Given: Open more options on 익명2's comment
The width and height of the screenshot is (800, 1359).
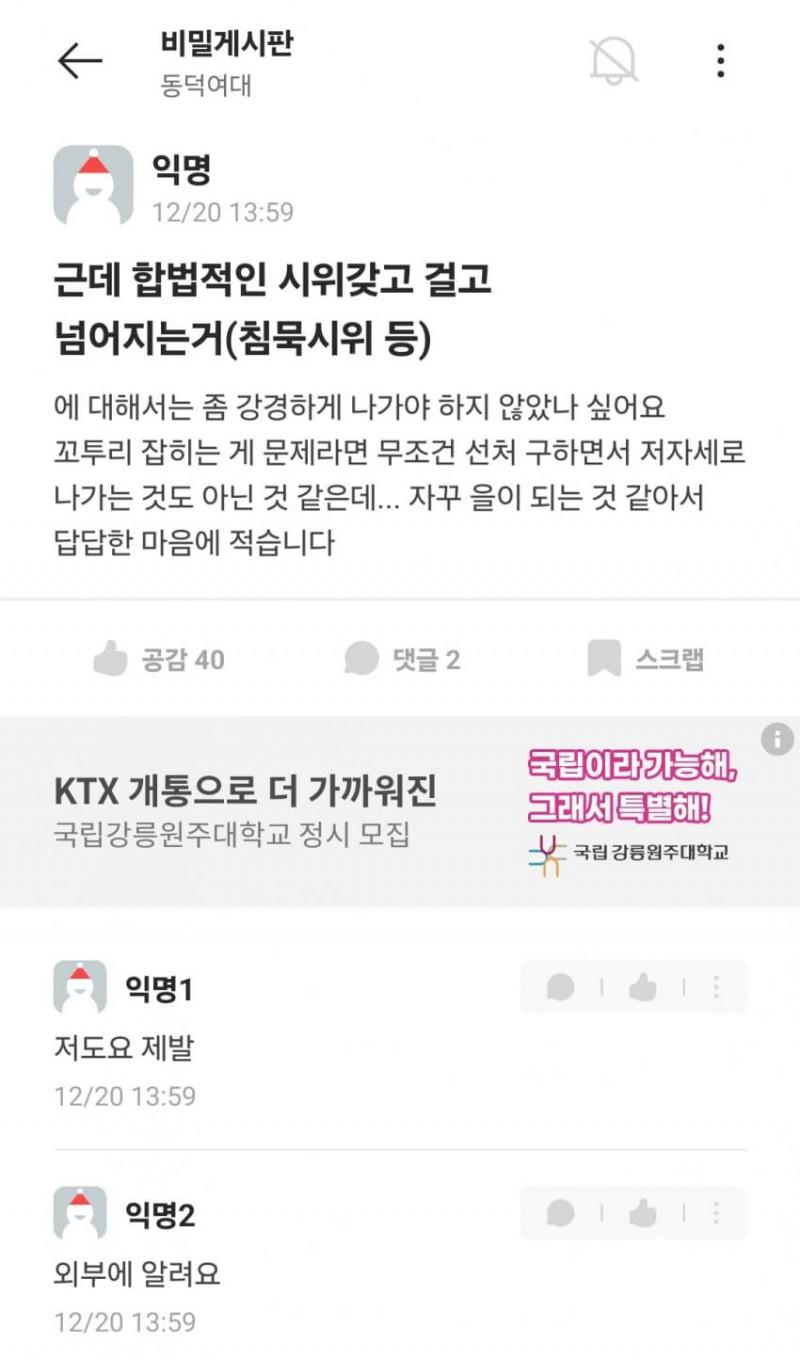Looking at the screenshot, I should click(x=716, y=1214).
